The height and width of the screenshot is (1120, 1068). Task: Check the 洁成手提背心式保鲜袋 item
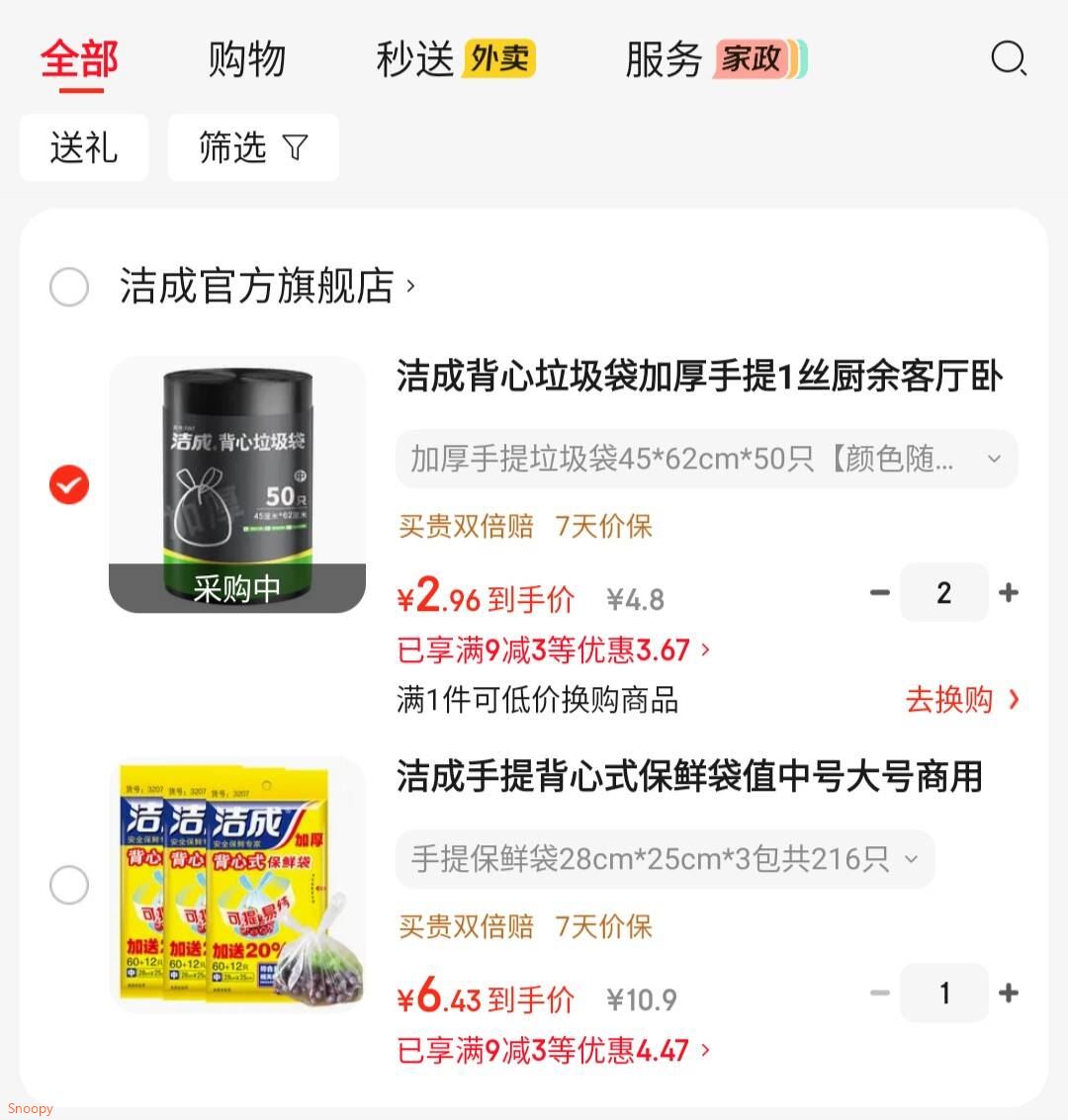pos(69,885)
